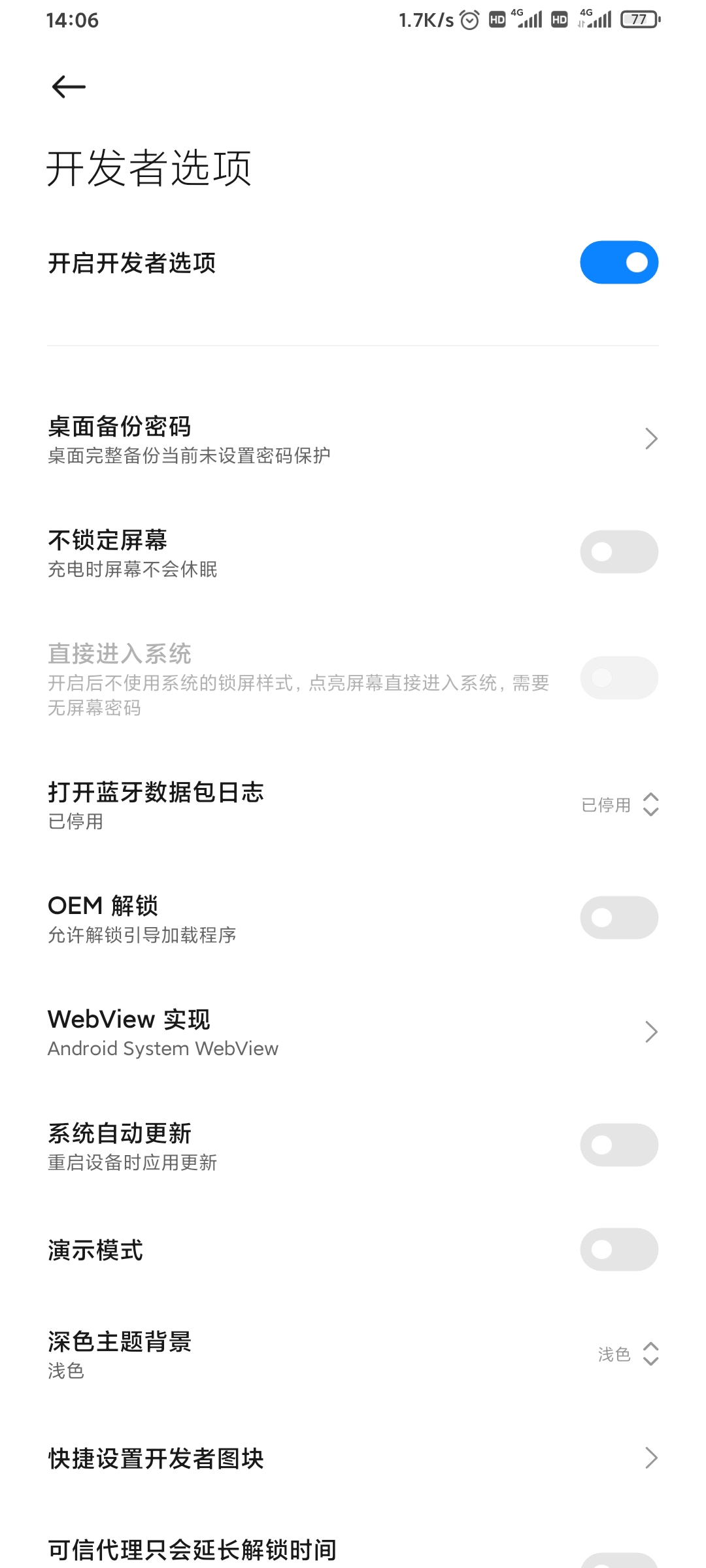Open 桌面备份密码 settings

point(353,439)
